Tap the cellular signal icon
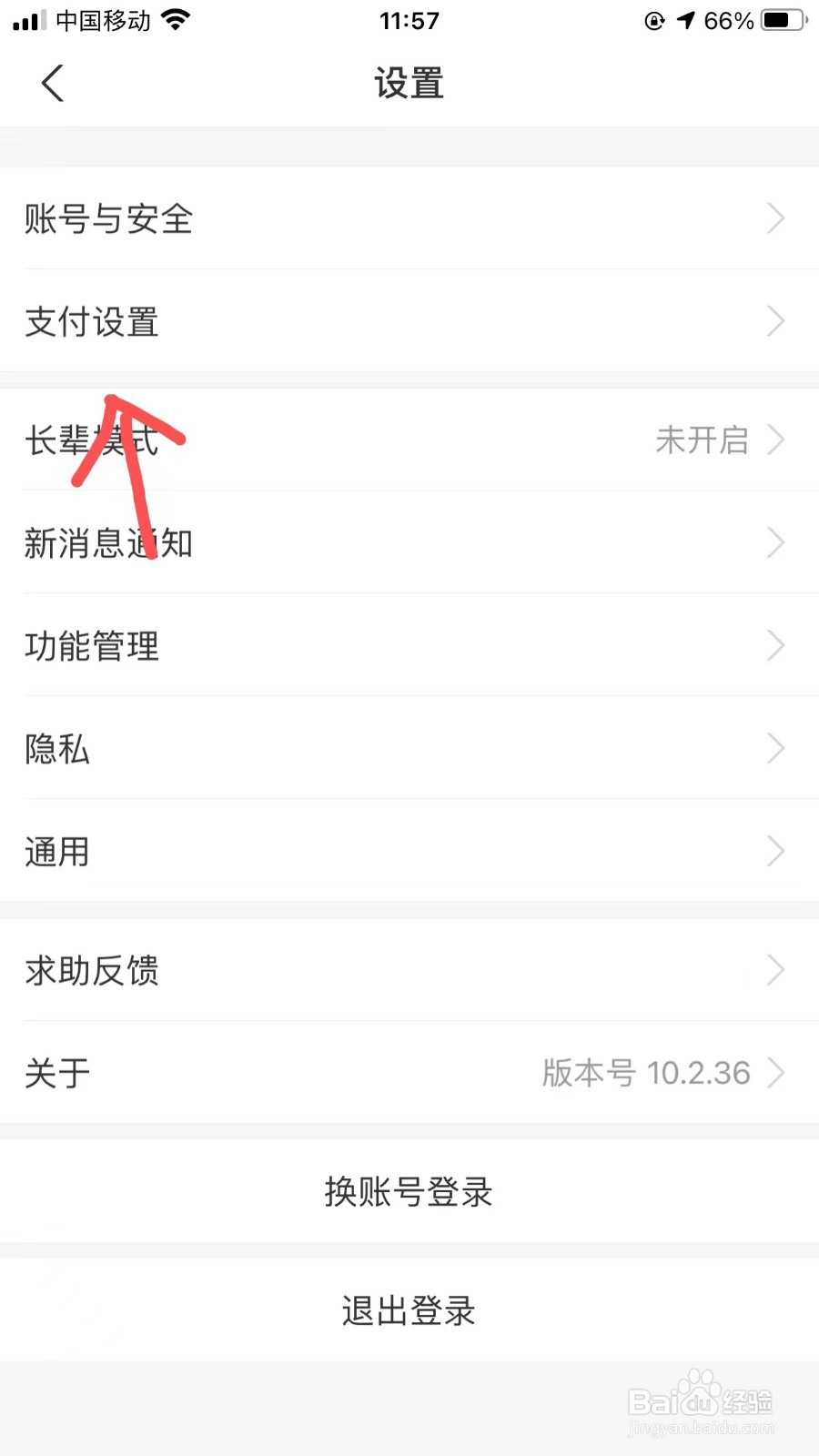 click(27, 19)
